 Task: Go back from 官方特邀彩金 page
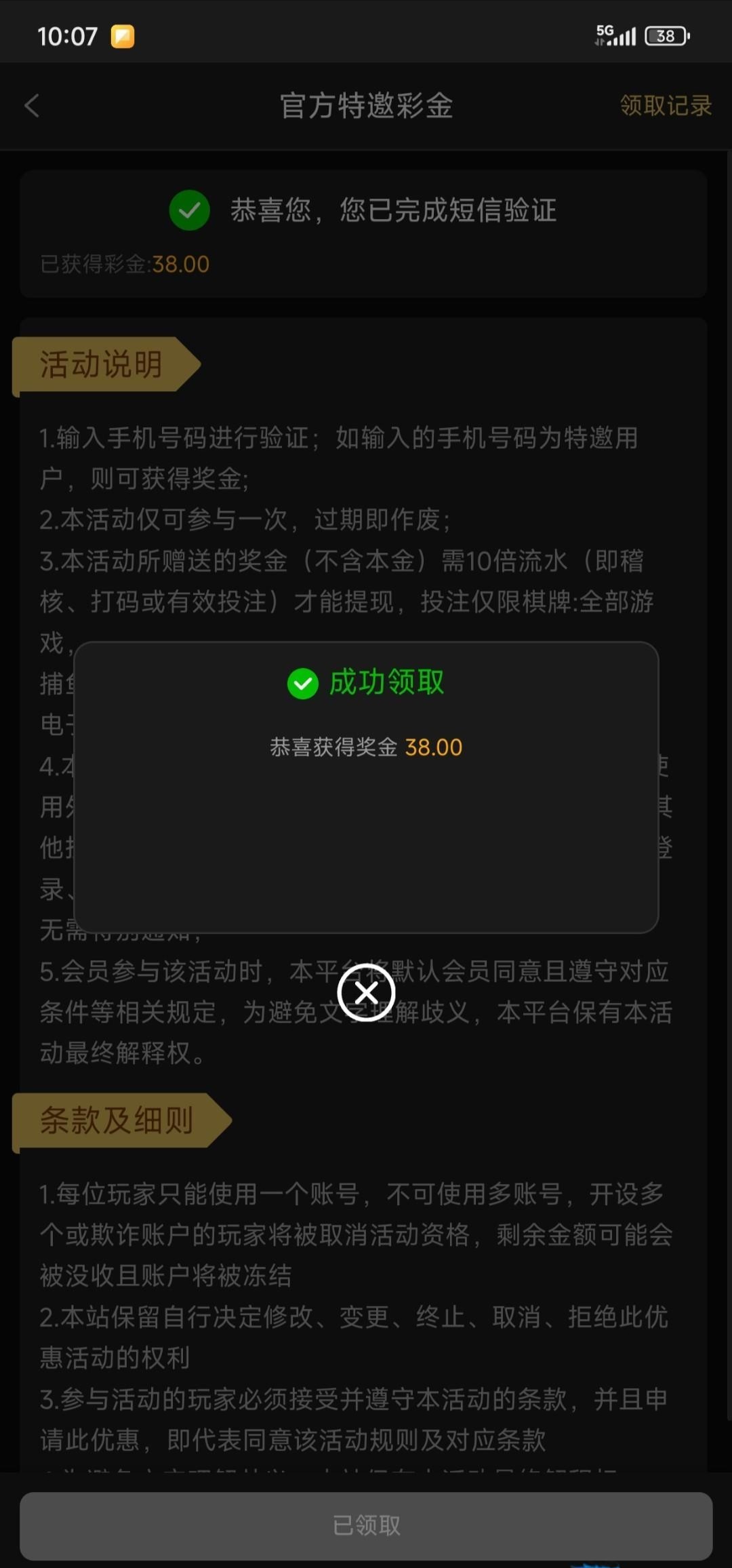tap(32, 106)
